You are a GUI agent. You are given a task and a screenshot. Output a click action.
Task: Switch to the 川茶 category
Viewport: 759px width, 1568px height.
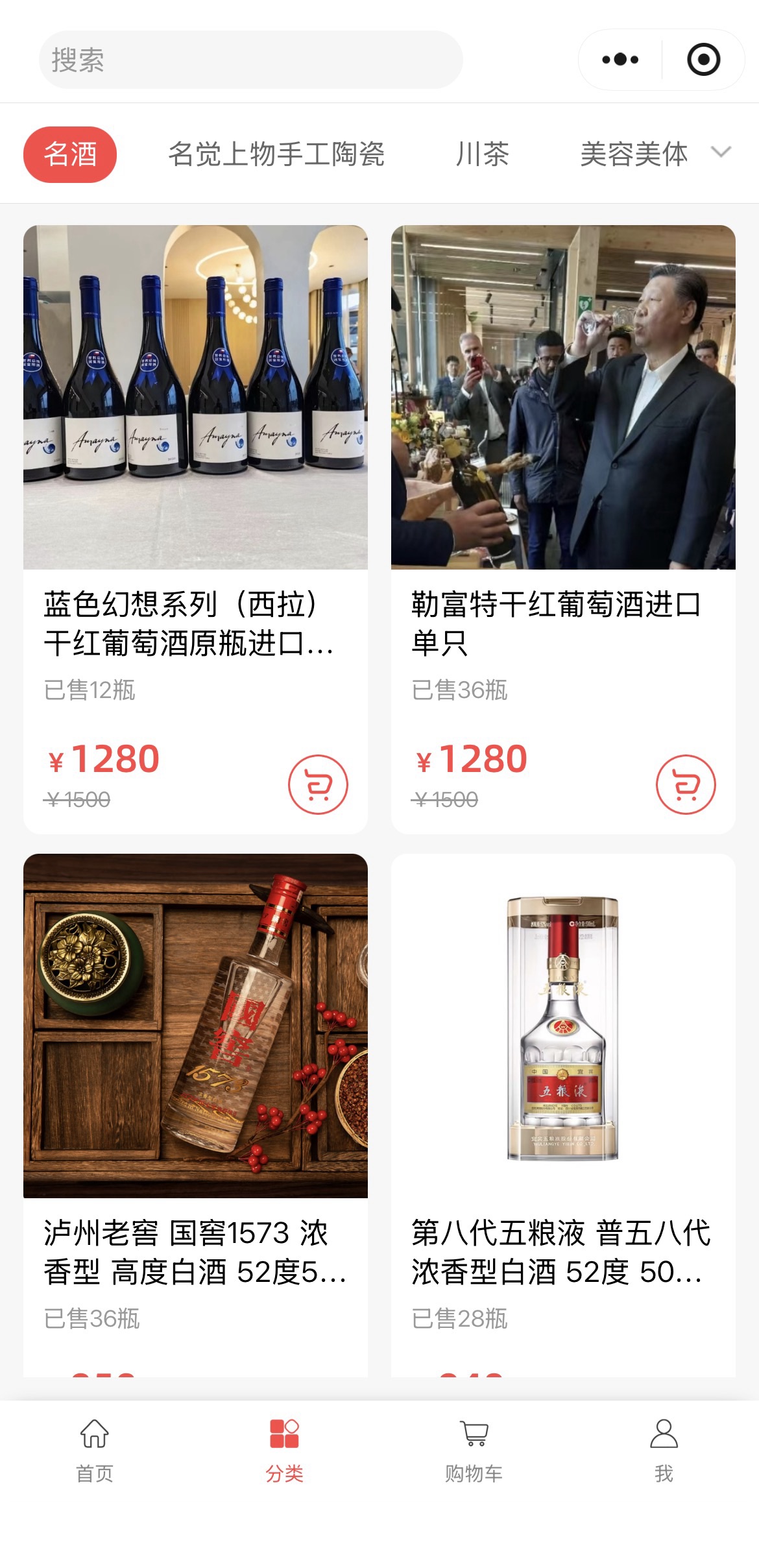pos(482,154)
